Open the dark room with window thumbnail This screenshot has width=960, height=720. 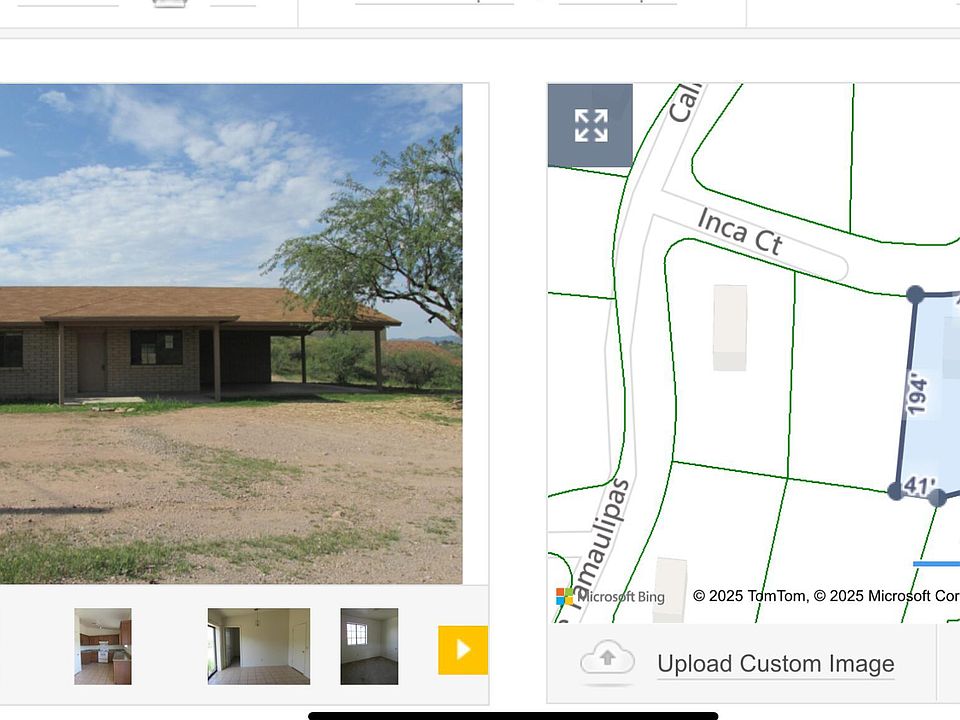[369, 646]
